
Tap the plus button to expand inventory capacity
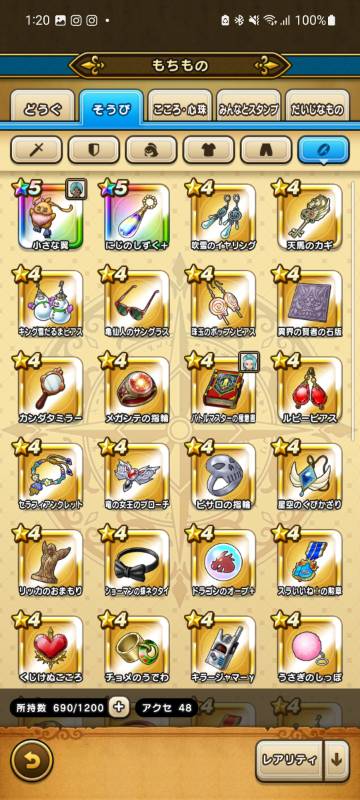tap(118, 707)
